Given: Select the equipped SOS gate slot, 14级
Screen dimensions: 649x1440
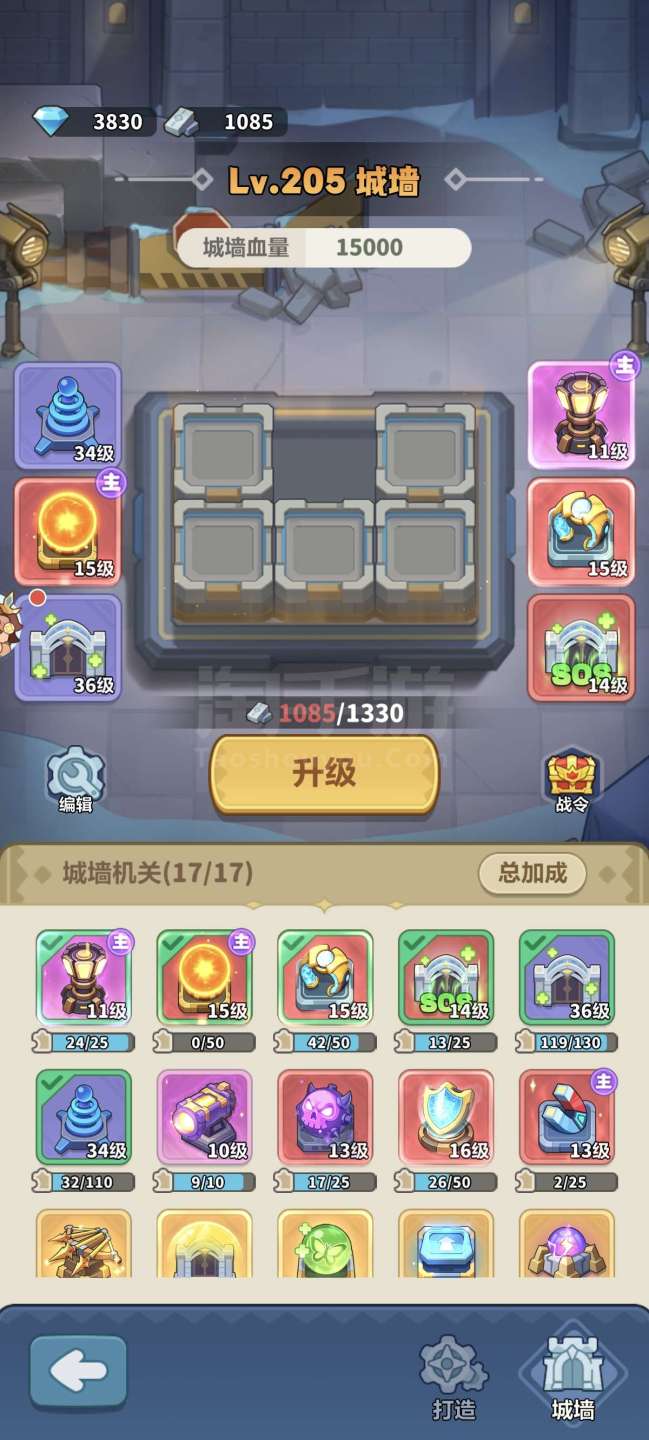Looking at the screenshot, I should pos(581,647).
